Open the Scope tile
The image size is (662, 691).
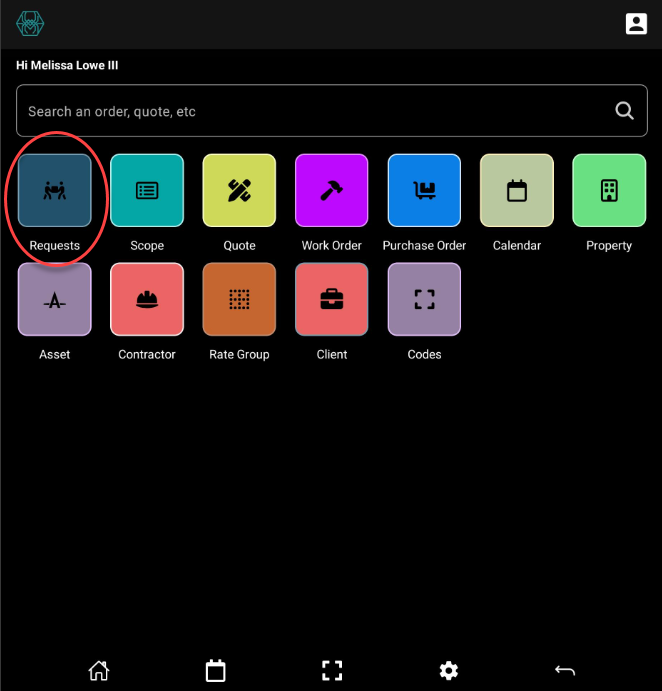(147, 190)
